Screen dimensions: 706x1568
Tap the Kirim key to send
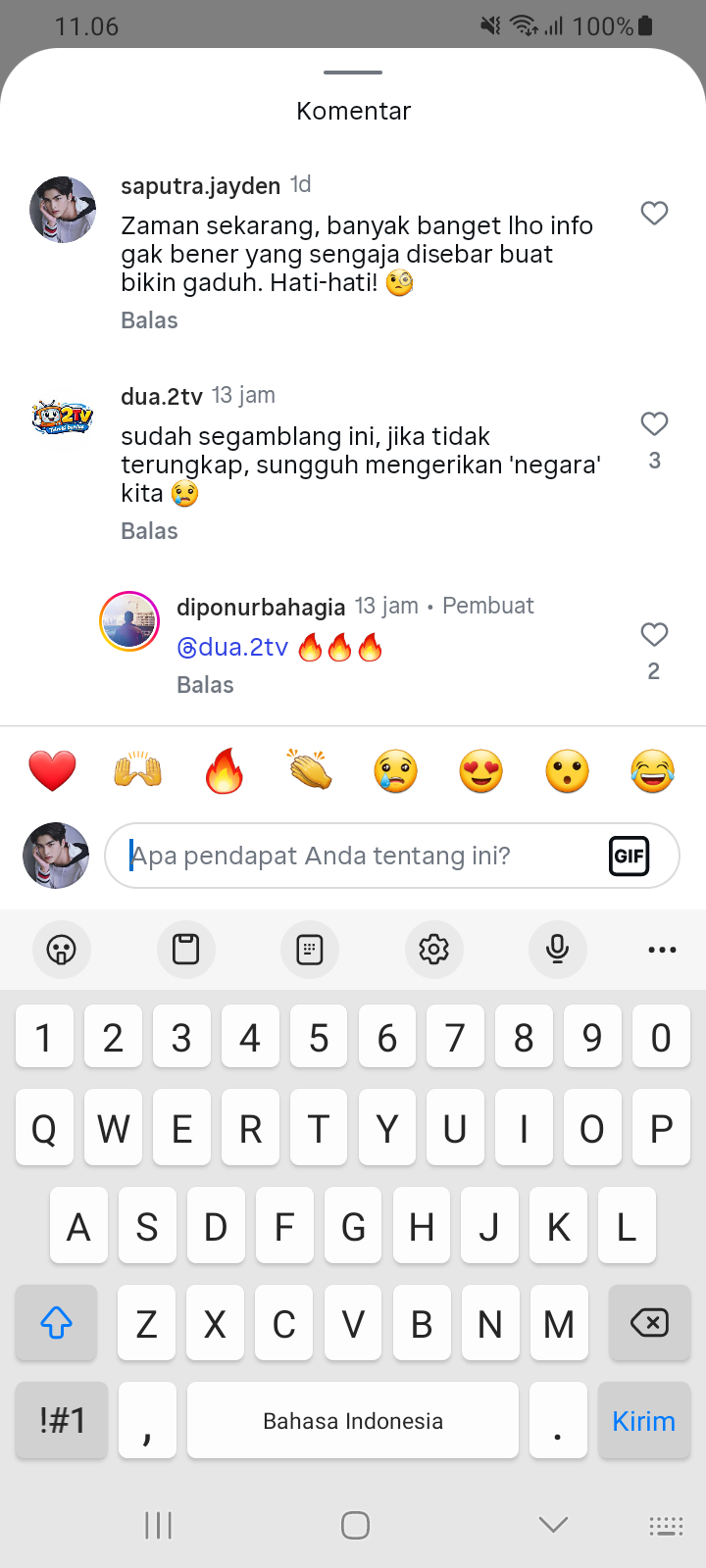coord(643,1421)
